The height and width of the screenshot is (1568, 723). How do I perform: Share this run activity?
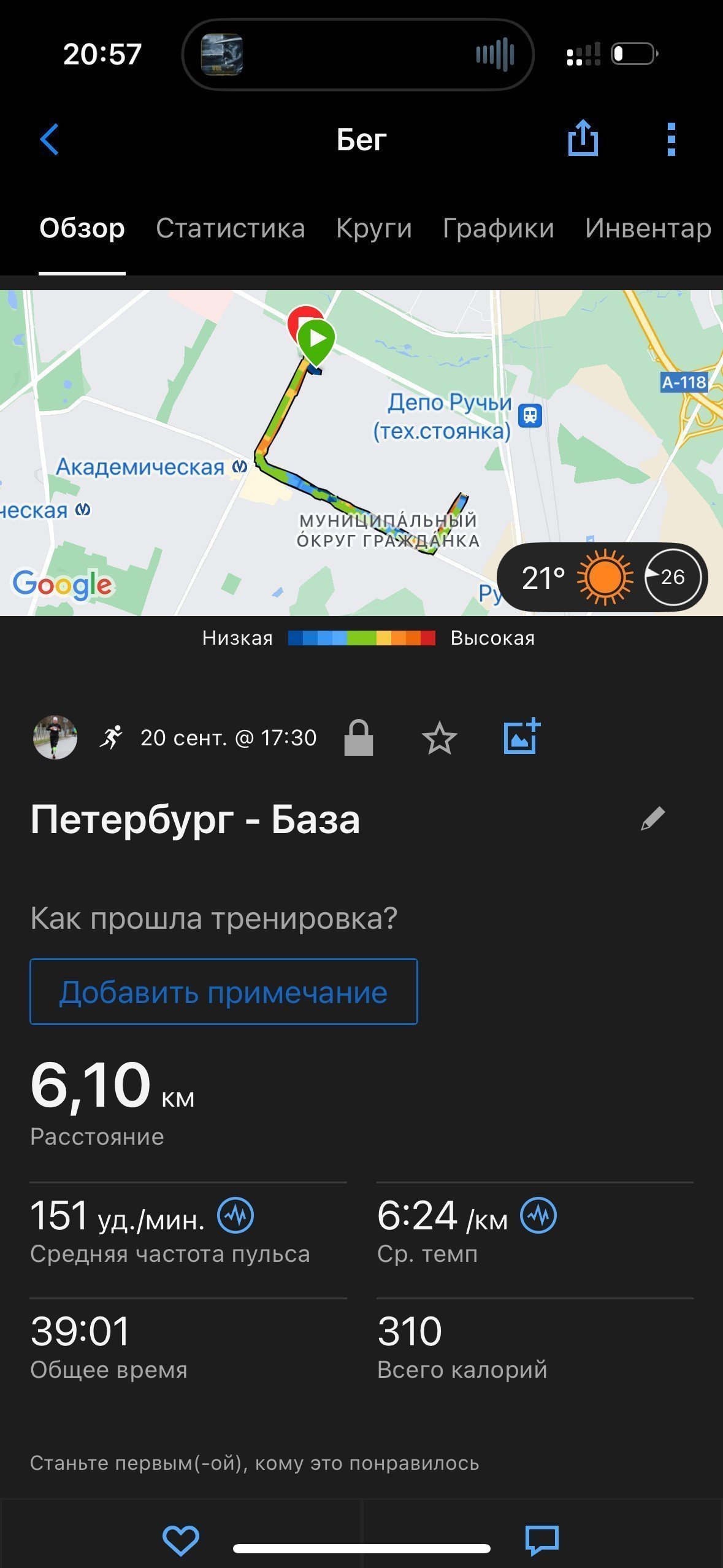tap(583, 138)
